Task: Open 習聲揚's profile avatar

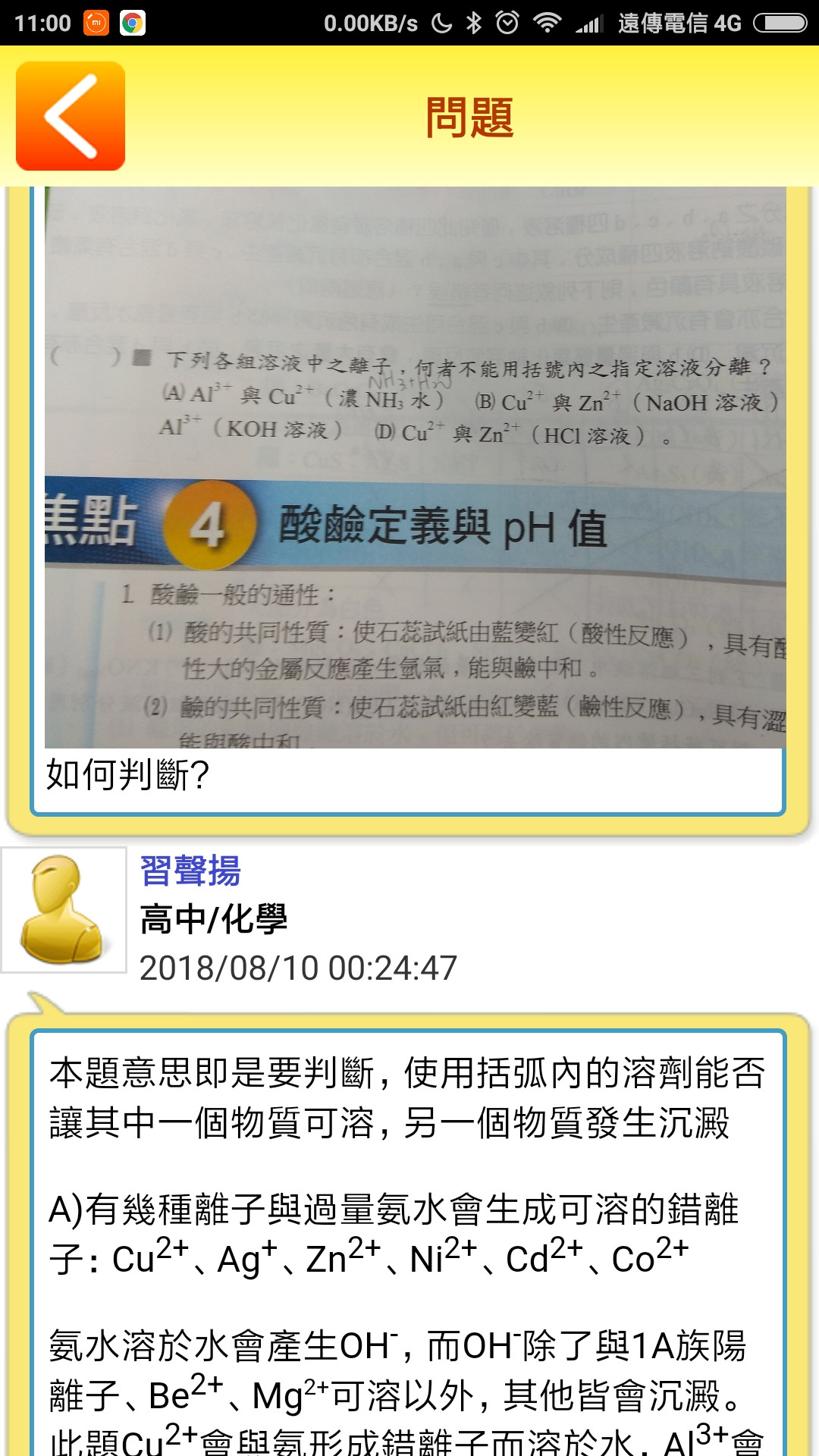Action: tap(64, 909)
